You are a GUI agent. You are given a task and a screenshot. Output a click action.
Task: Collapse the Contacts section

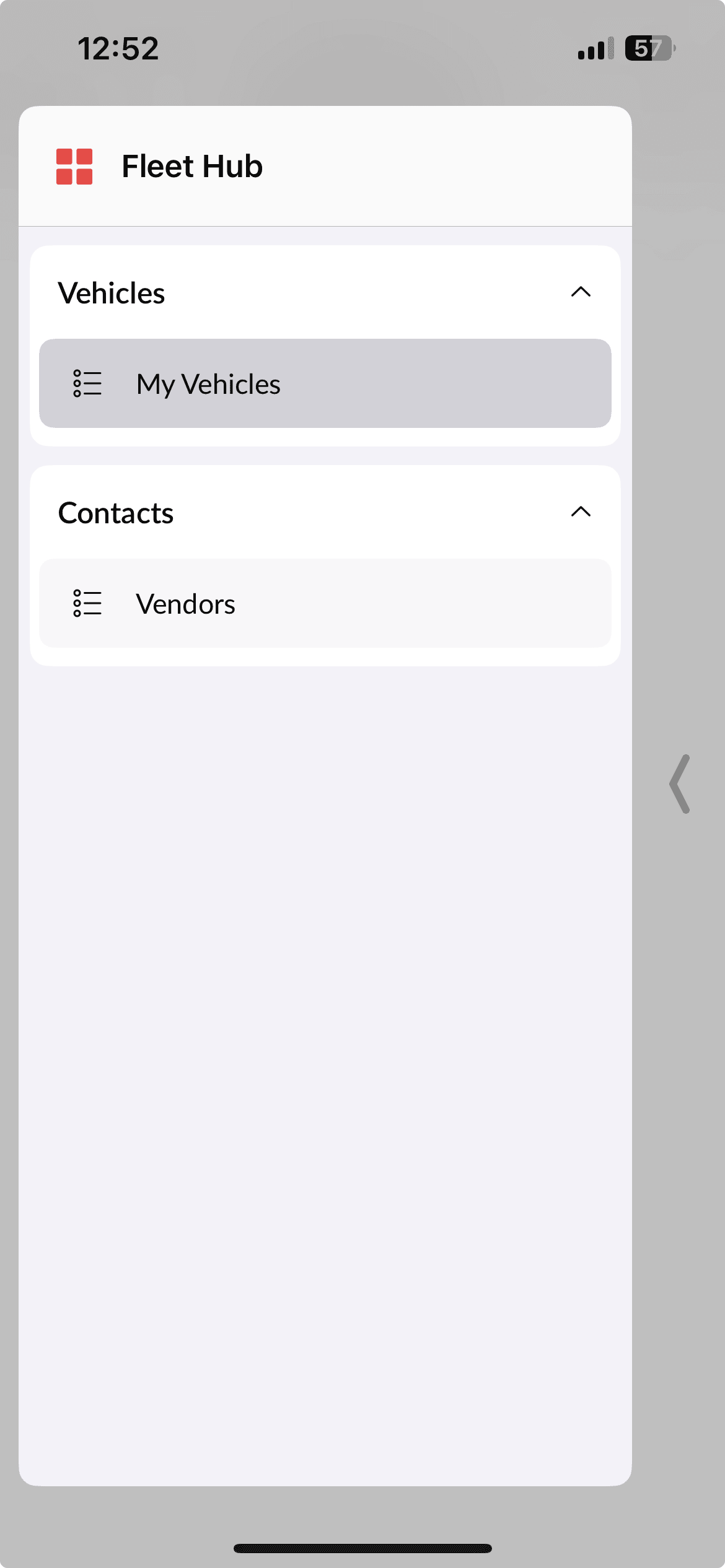click(x=580, y=512)
